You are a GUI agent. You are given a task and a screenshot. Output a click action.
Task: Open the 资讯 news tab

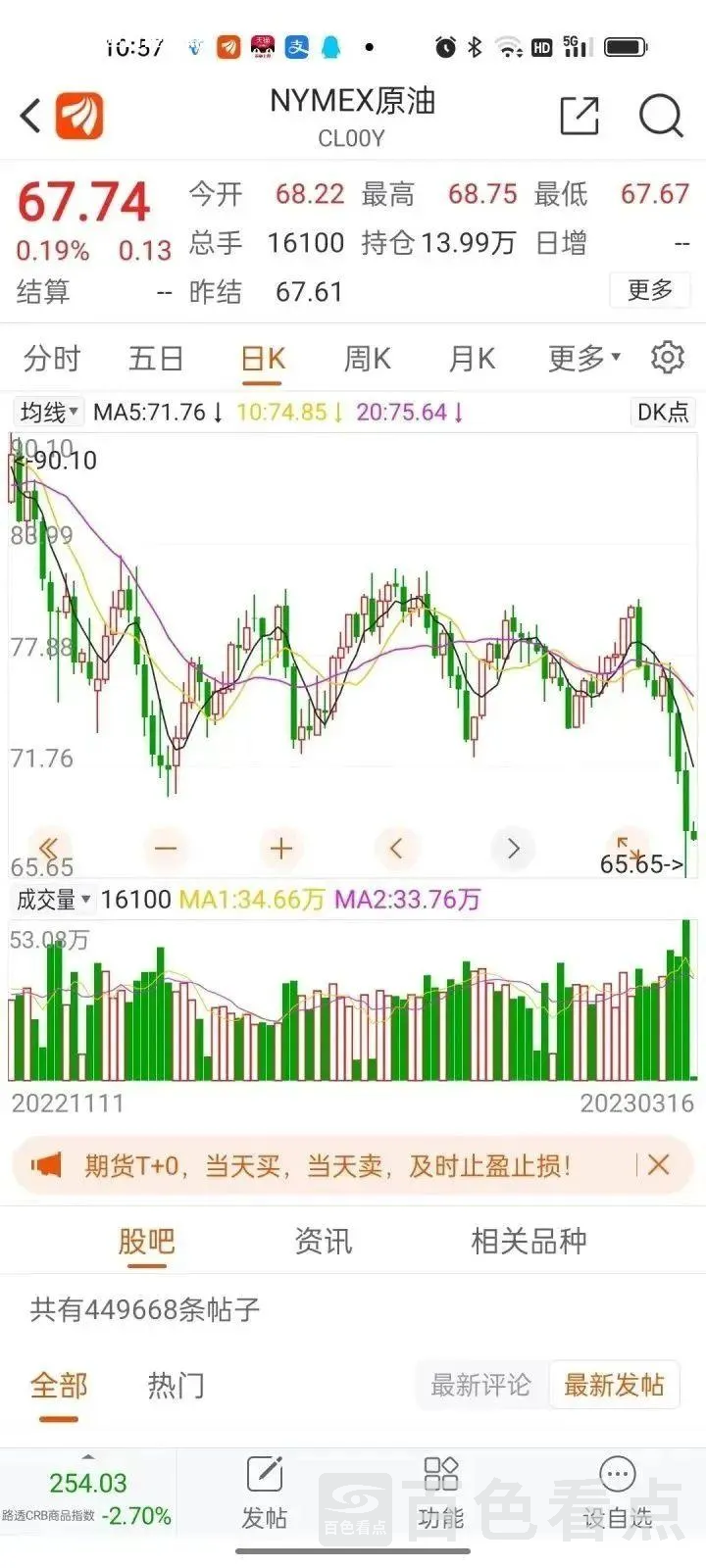coord(324,1241)
